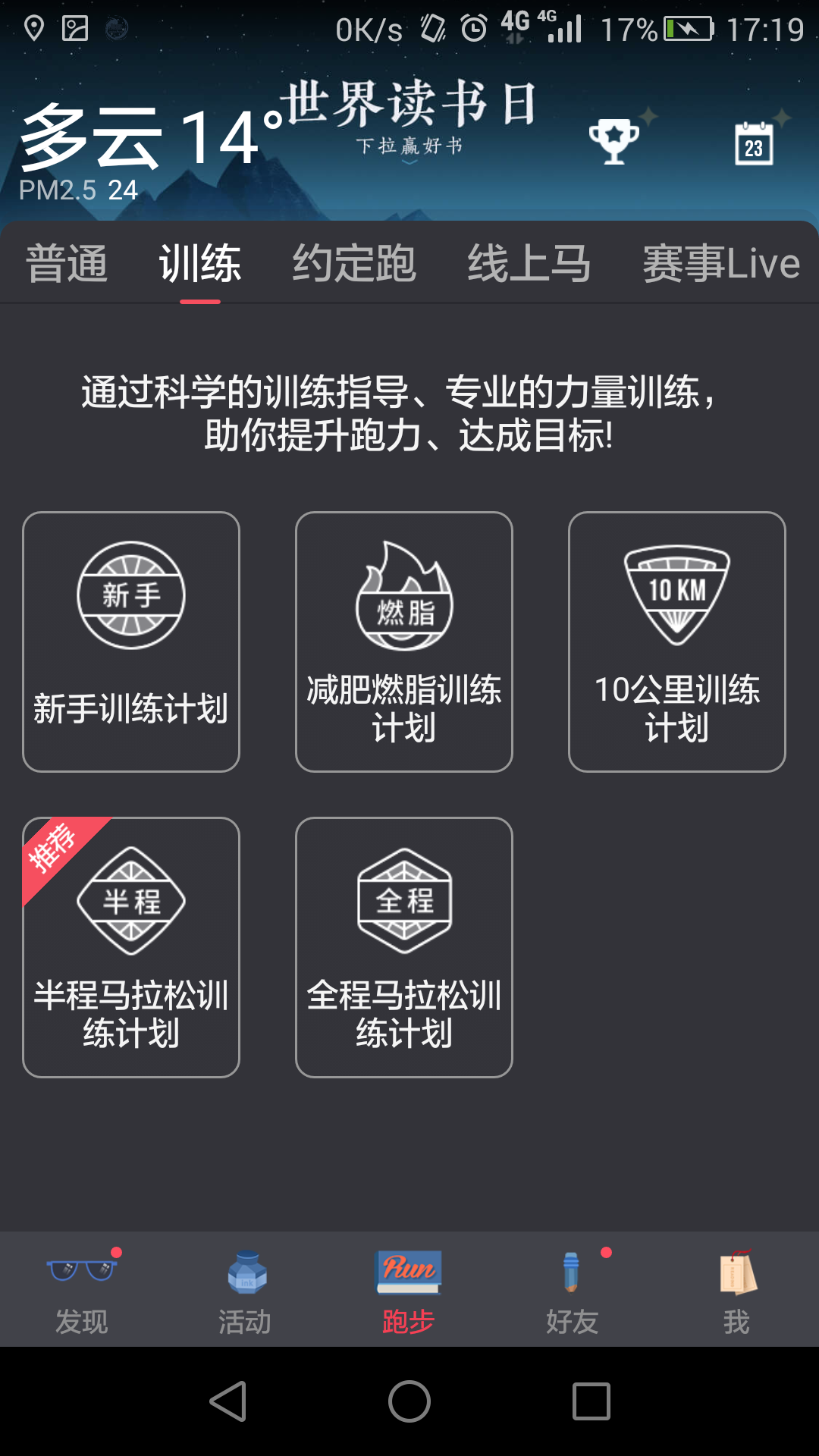The width and height of the screenshot is (819, 1456).
Task: Switch to the 普通 tab
Action: (x=67, y=264)
